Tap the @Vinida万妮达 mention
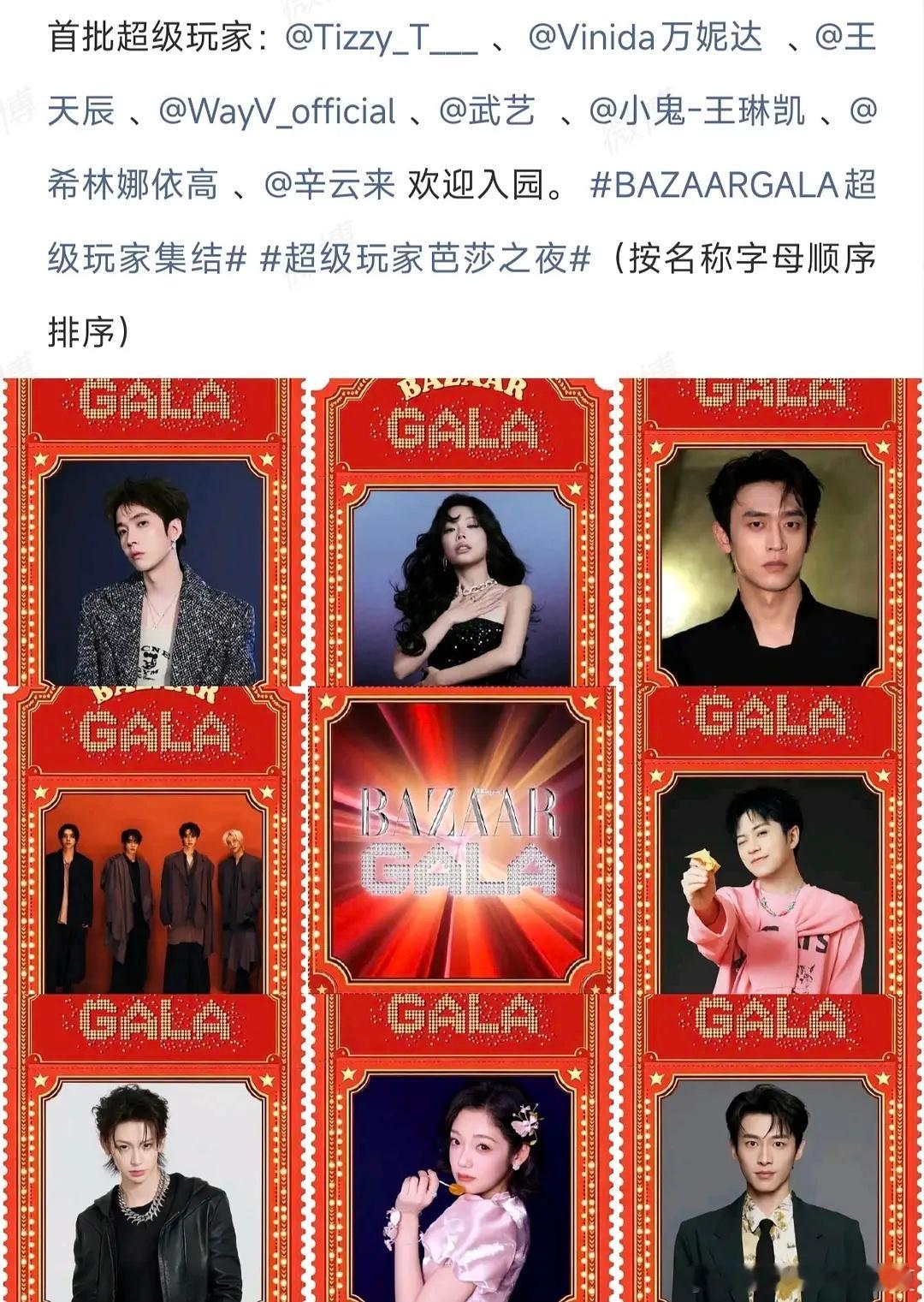Image resolution: width=924 pixels, height=1302 pixels. [644, 39]
